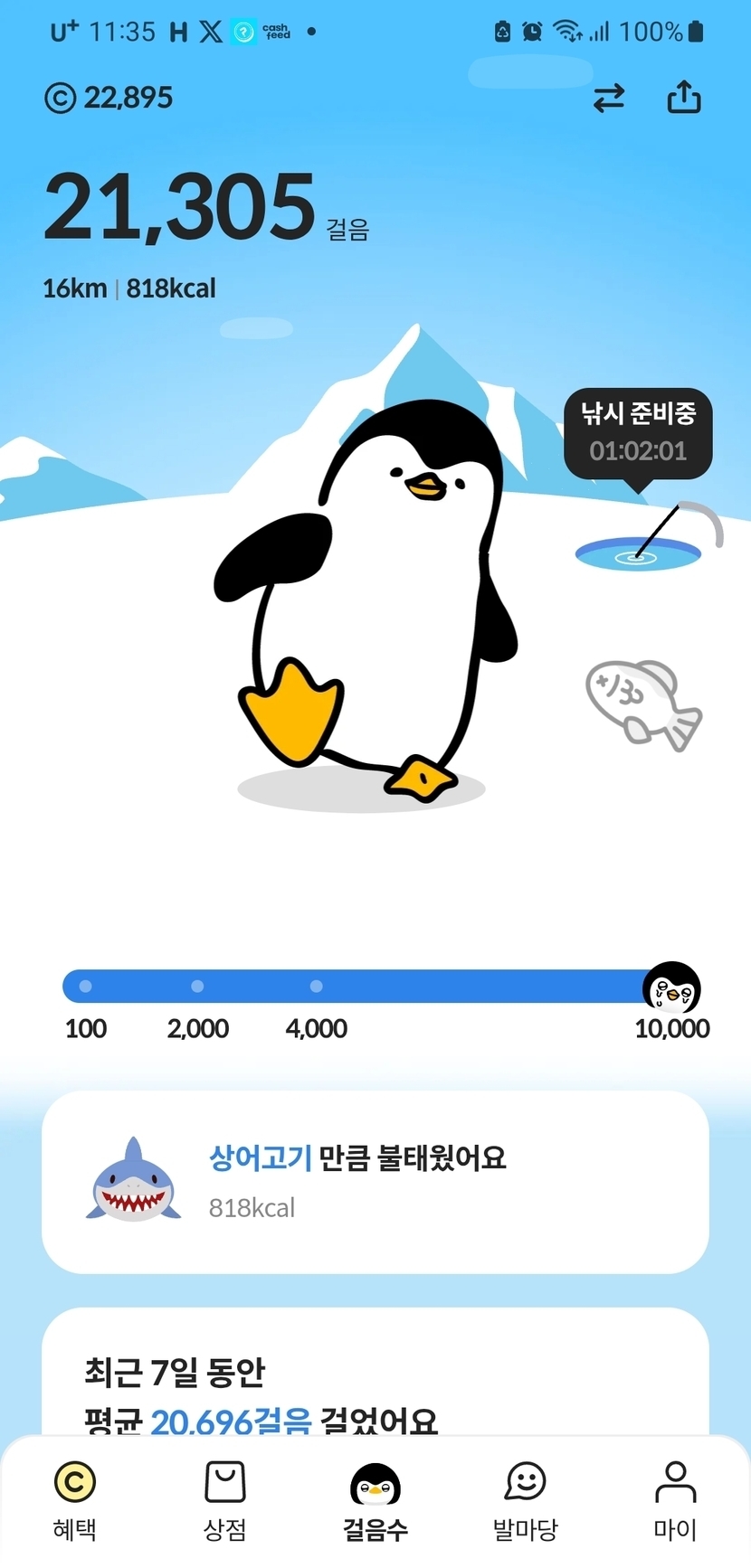Go to the 발마당 tab
Screen dimensions: 751x1568
(525, 1501)
